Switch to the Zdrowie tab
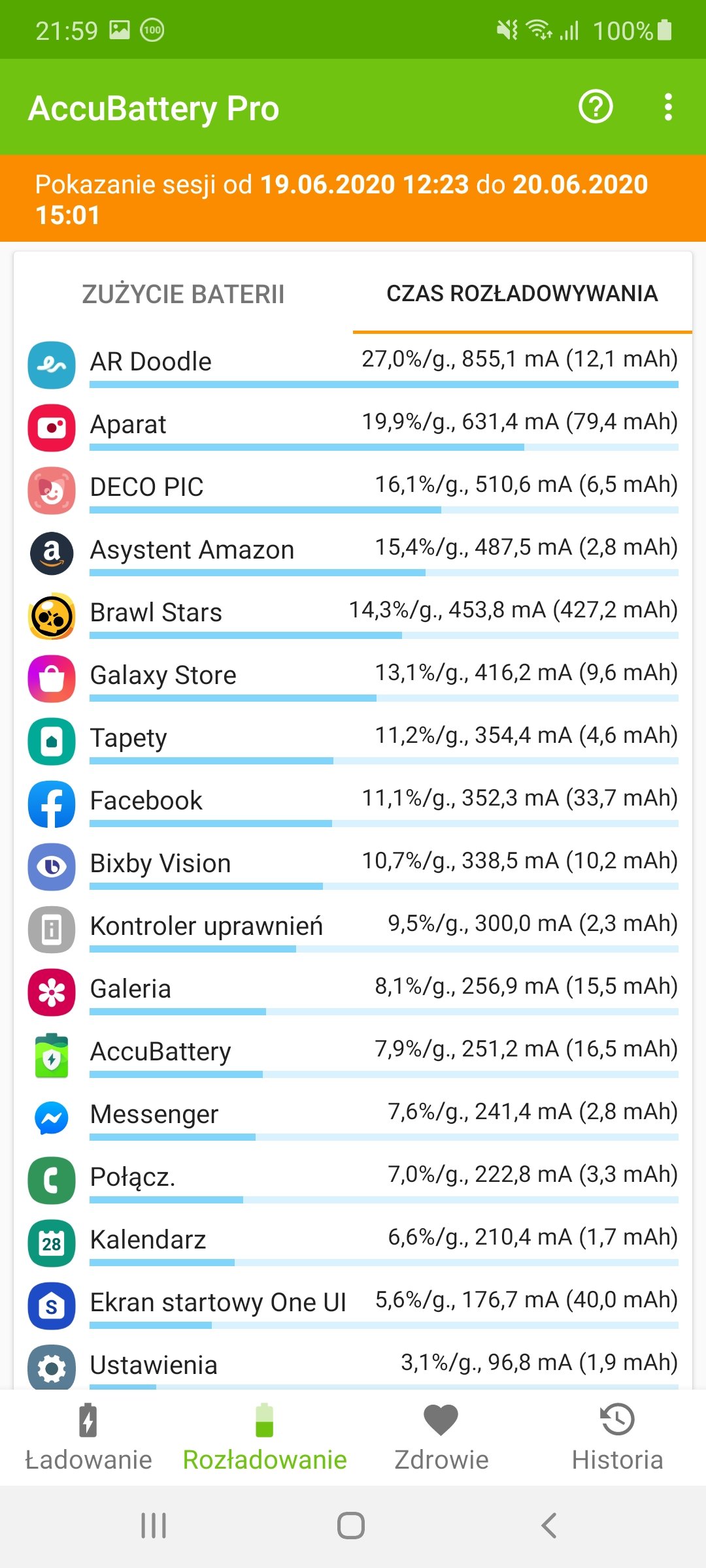 (441, 1437)
